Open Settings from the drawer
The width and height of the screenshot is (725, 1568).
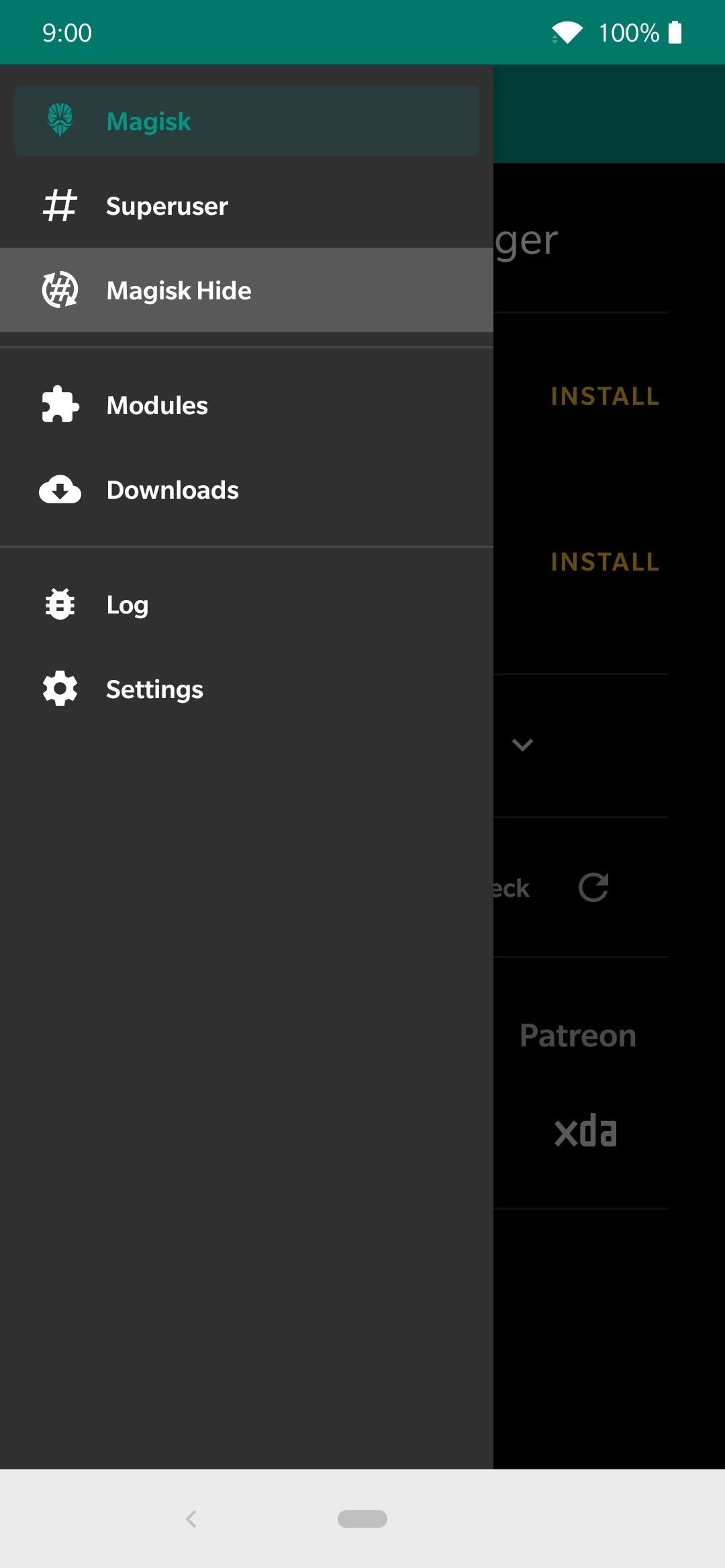tap(246, 689)
